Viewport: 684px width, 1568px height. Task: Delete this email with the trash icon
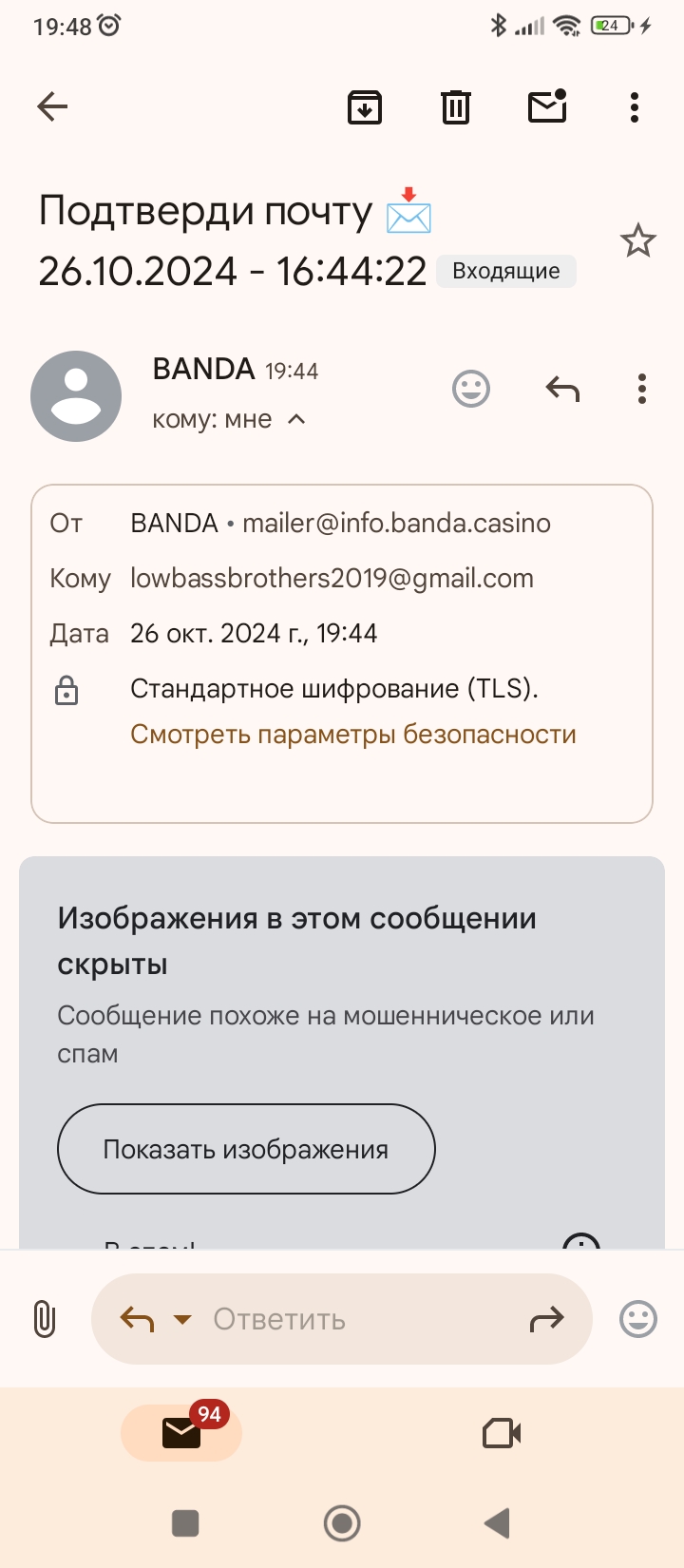coord(456,107)
